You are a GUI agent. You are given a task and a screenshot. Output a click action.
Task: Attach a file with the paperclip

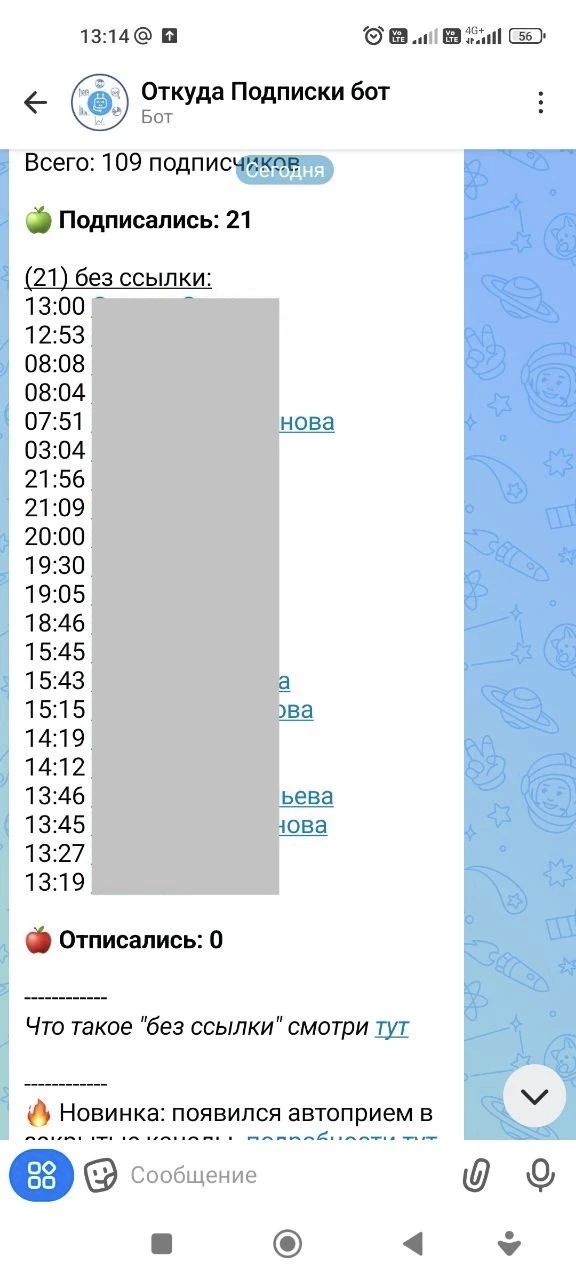pos(477,1175)
